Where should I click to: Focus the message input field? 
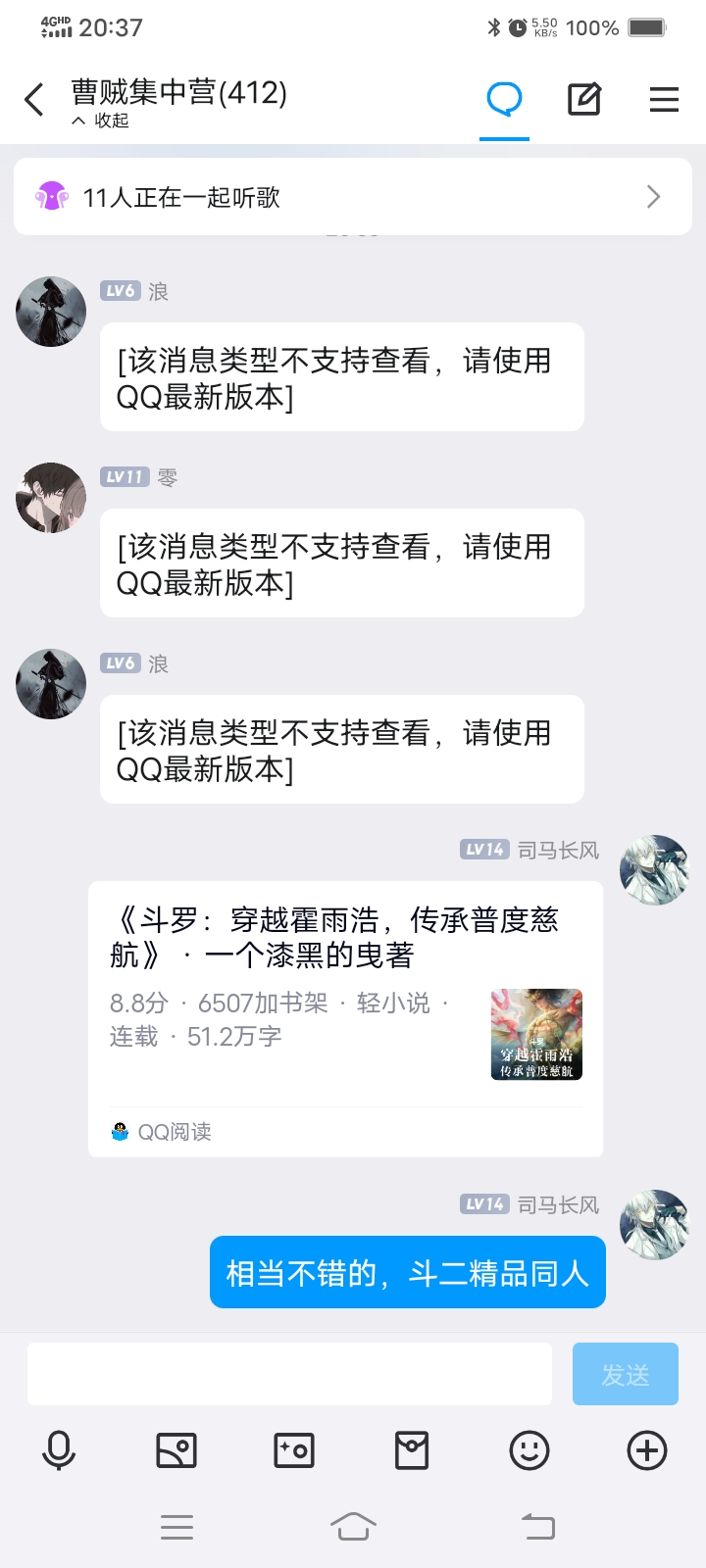289,1374
